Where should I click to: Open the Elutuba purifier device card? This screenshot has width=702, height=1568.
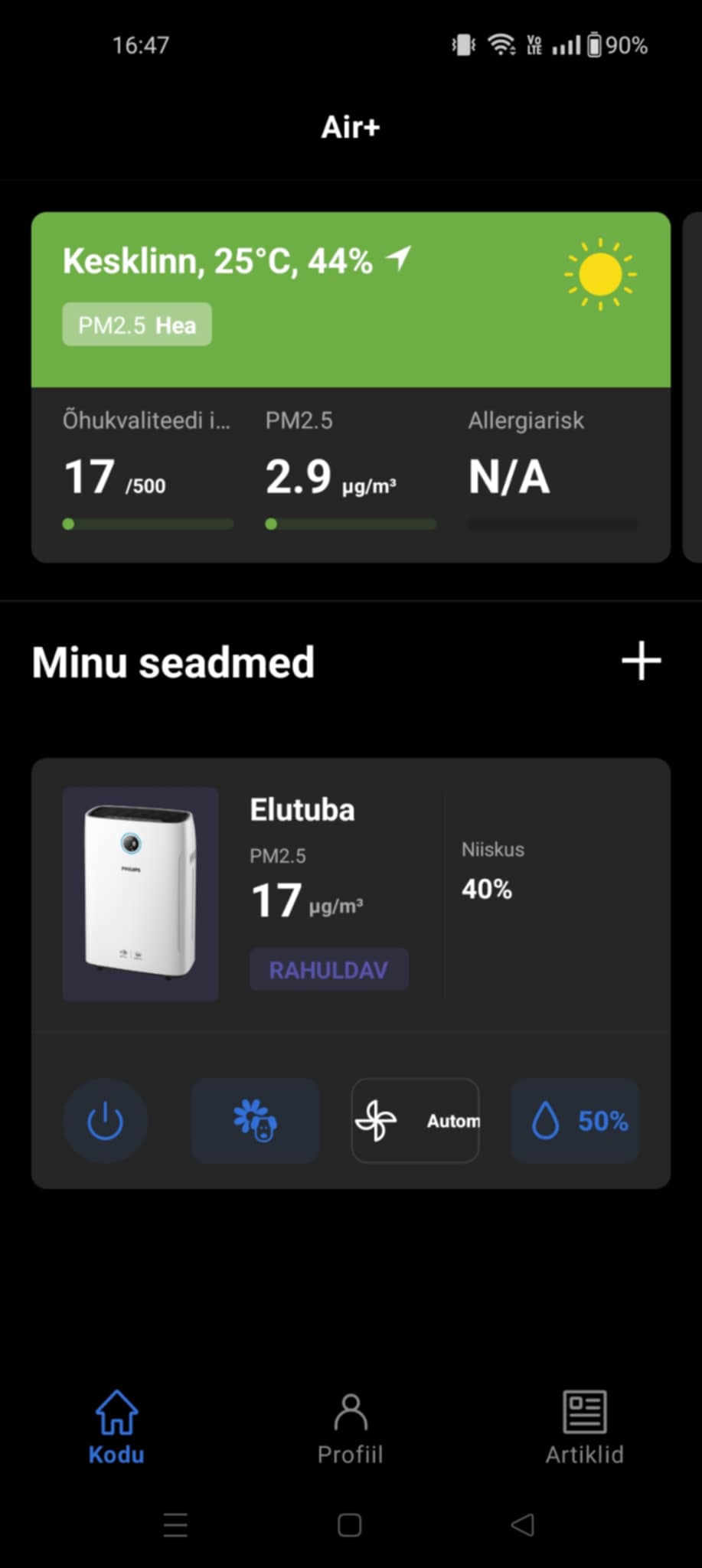[x=351, y=894]
